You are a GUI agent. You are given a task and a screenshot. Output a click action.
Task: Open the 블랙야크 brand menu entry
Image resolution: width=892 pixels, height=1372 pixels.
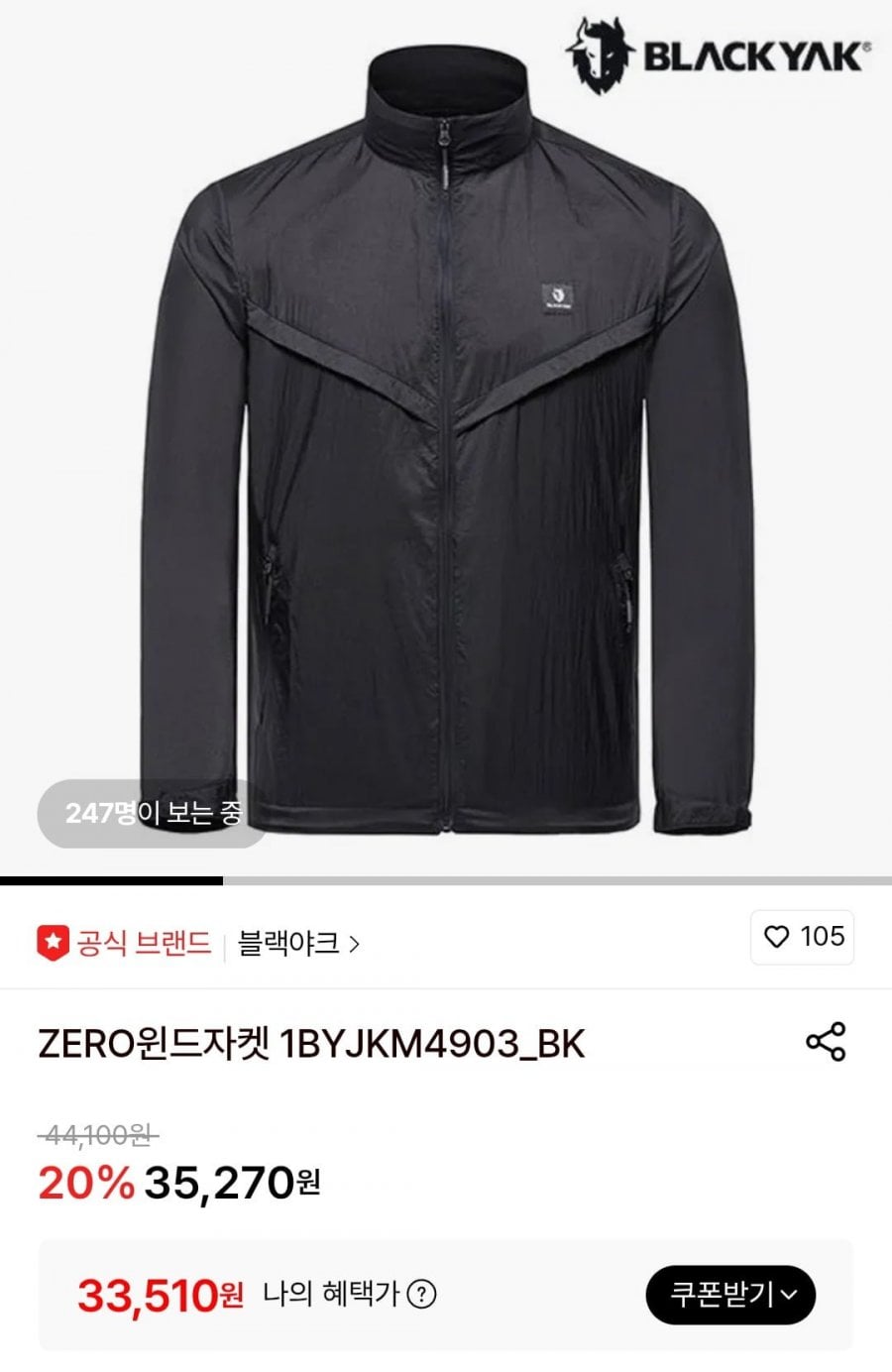coord(287,938)
